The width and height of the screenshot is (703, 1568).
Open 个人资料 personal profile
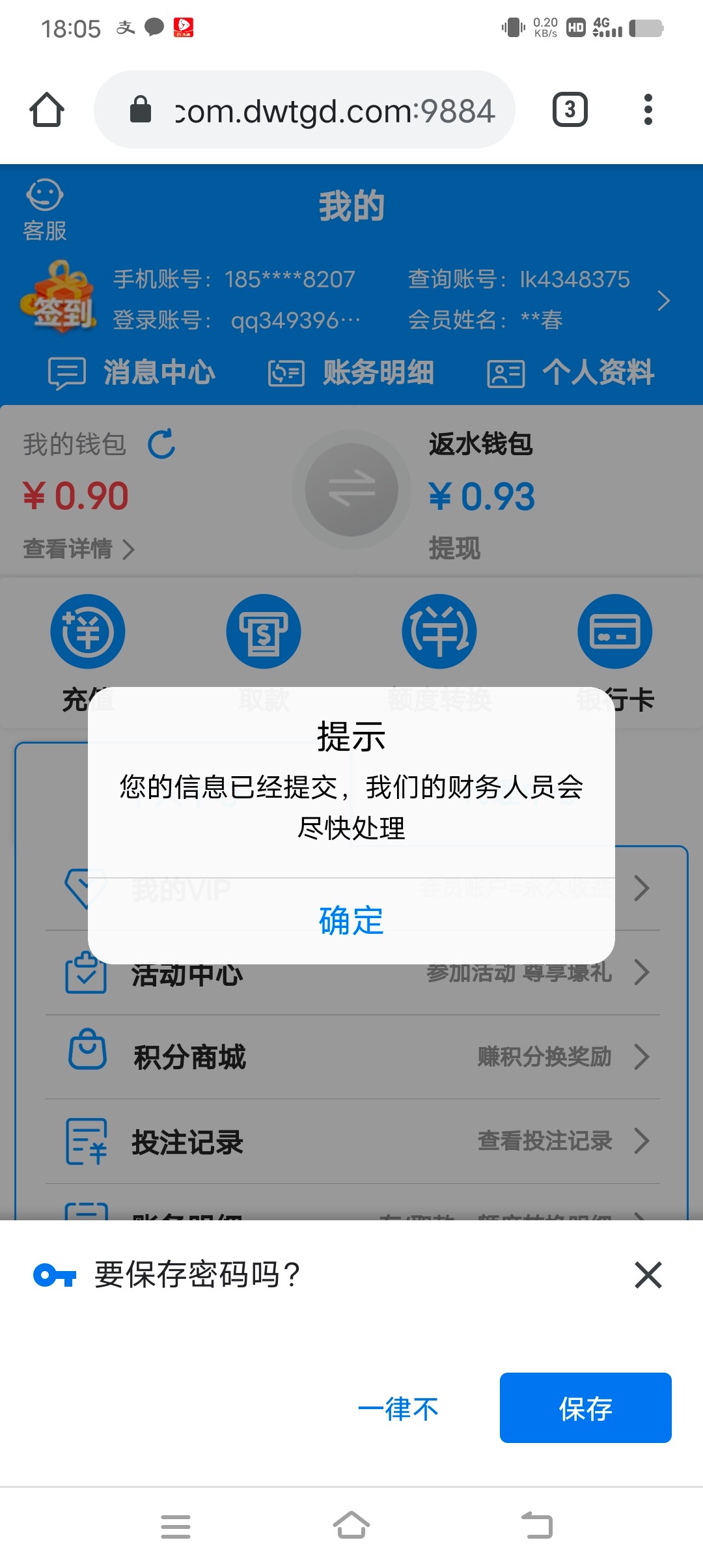click(x=571, y=373)
